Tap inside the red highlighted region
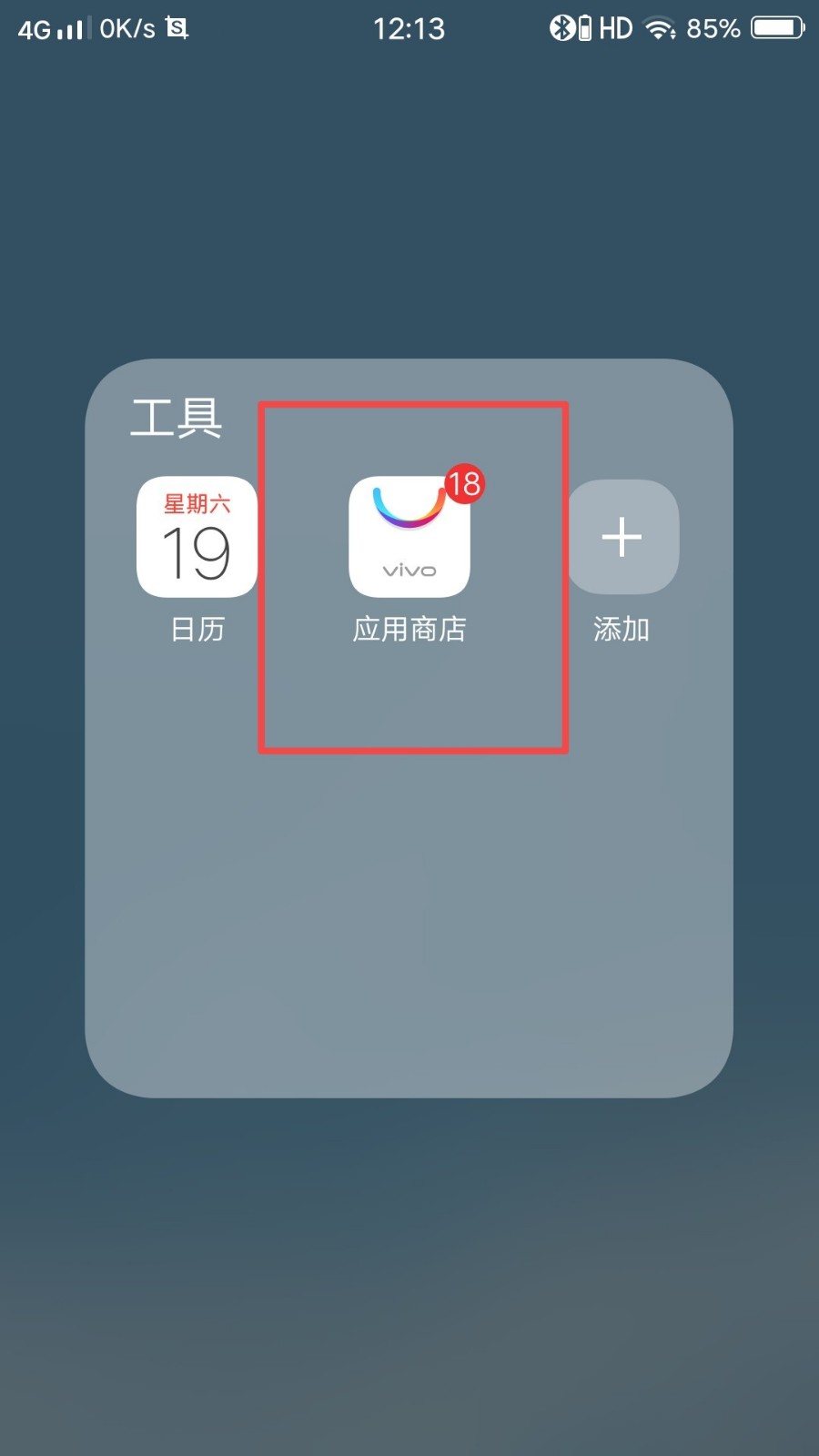 412,576
